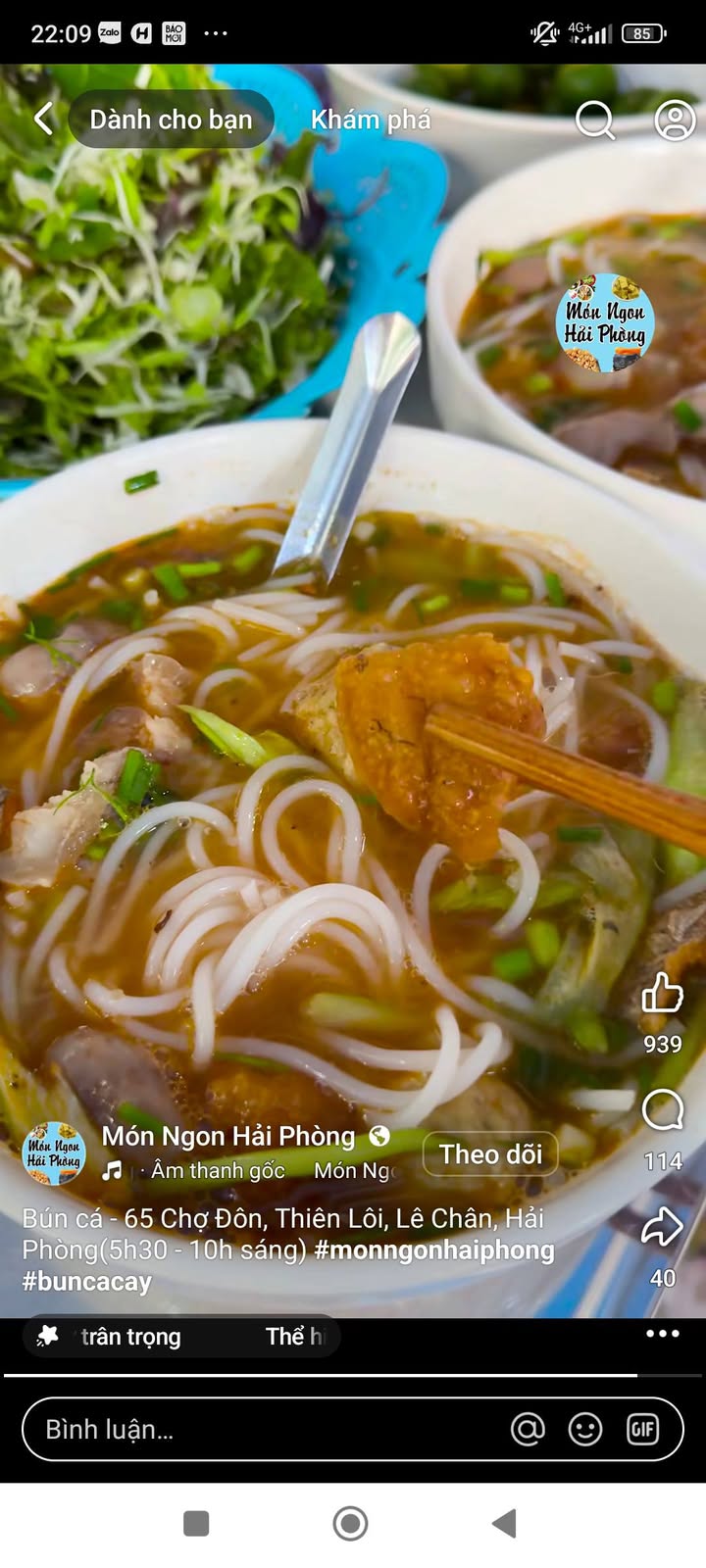This screenshot has width=706, height=1568.
Task: Go back using the top-left arrow
Action: pos(43,120)
